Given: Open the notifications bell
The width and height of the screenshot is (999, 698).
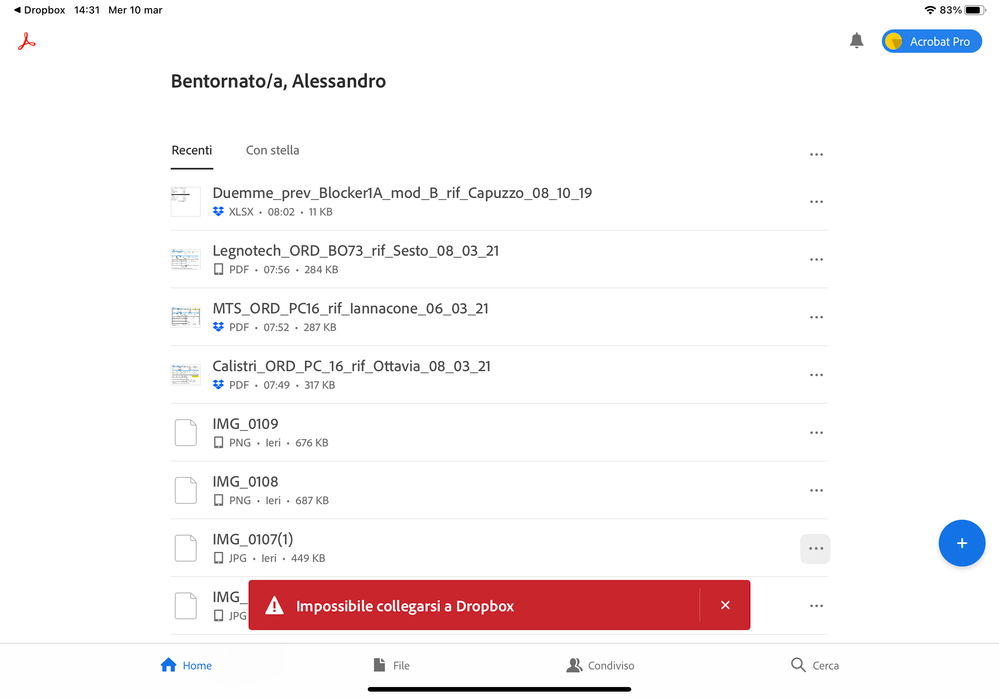Looking at the screenshot, I should tap(856, 41).
